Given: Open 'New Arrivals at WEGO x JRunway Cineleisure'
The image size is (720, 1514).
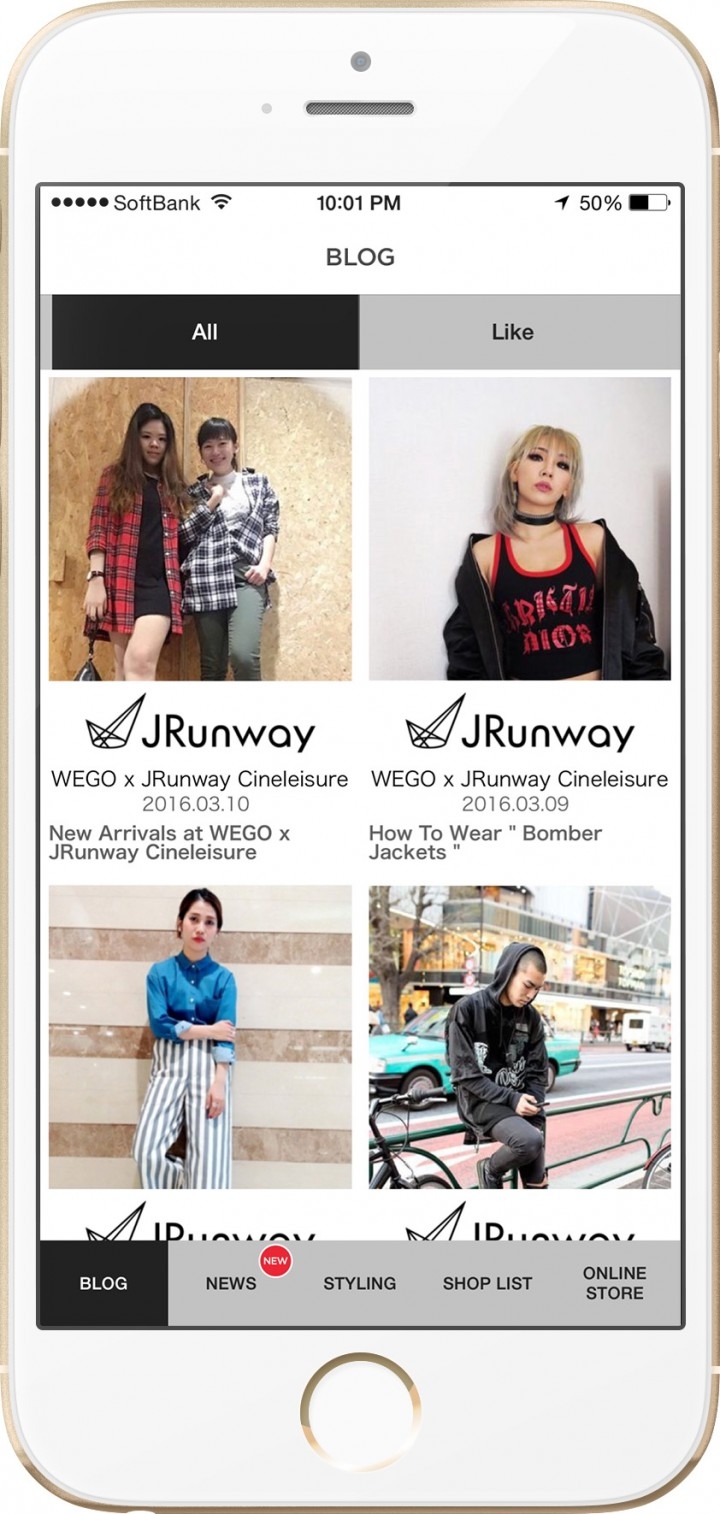Looking at the screenshot, I should pos(199,842).
